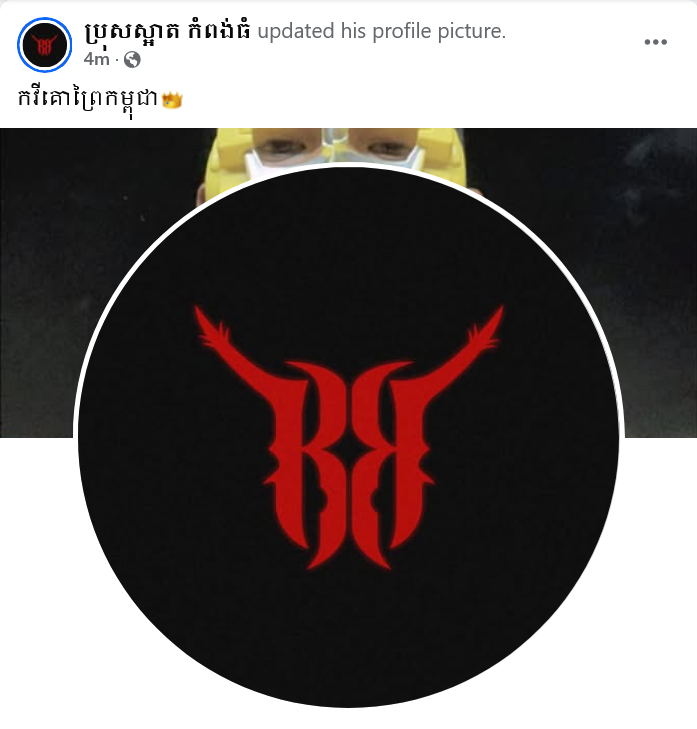
Task: Open the 4m post timestamp
Action: [x=96, y=59]
